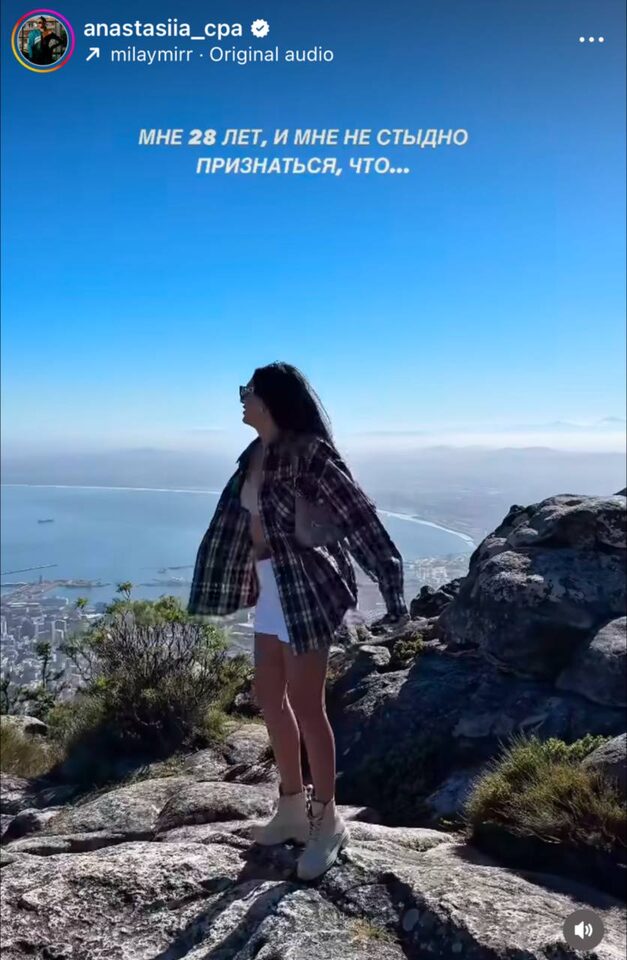Open milaymirr Original audio link

[220, 55]
